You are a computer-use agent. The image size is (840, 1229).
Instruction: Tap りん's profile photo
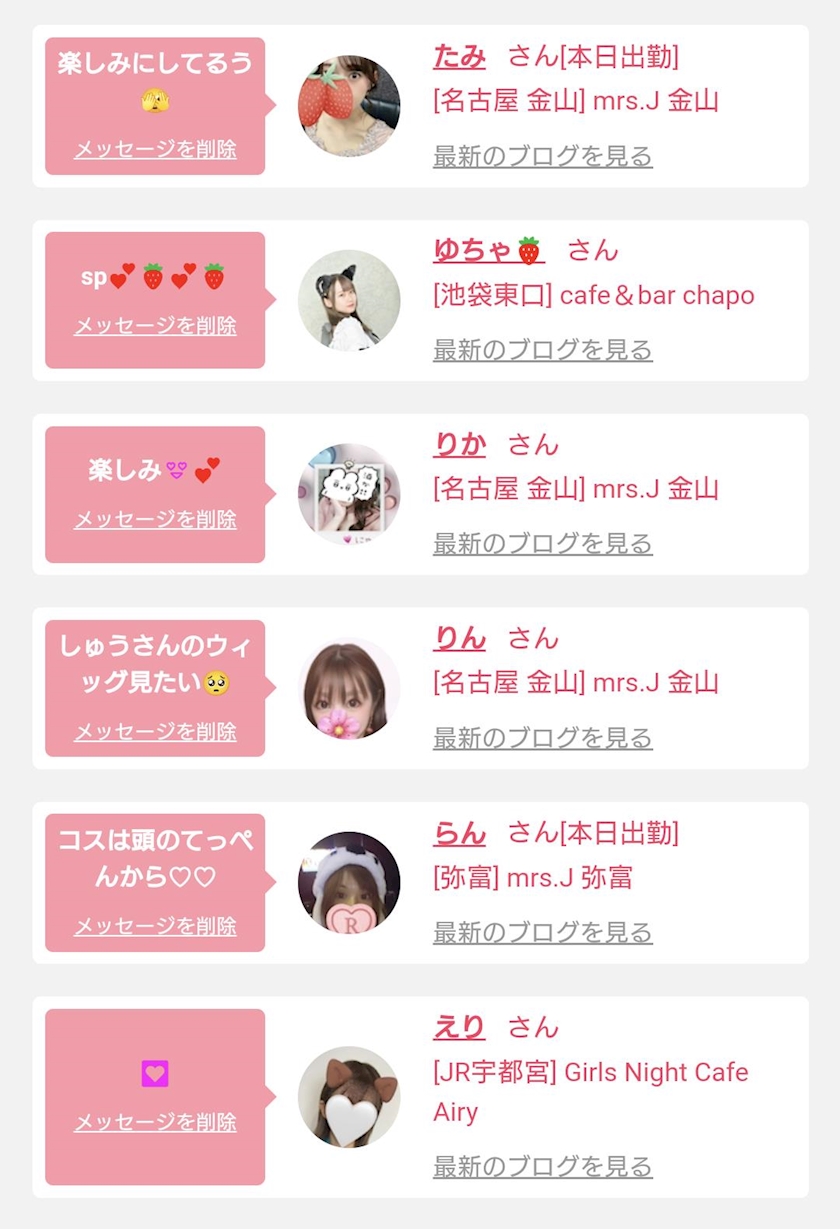point(349,688)
